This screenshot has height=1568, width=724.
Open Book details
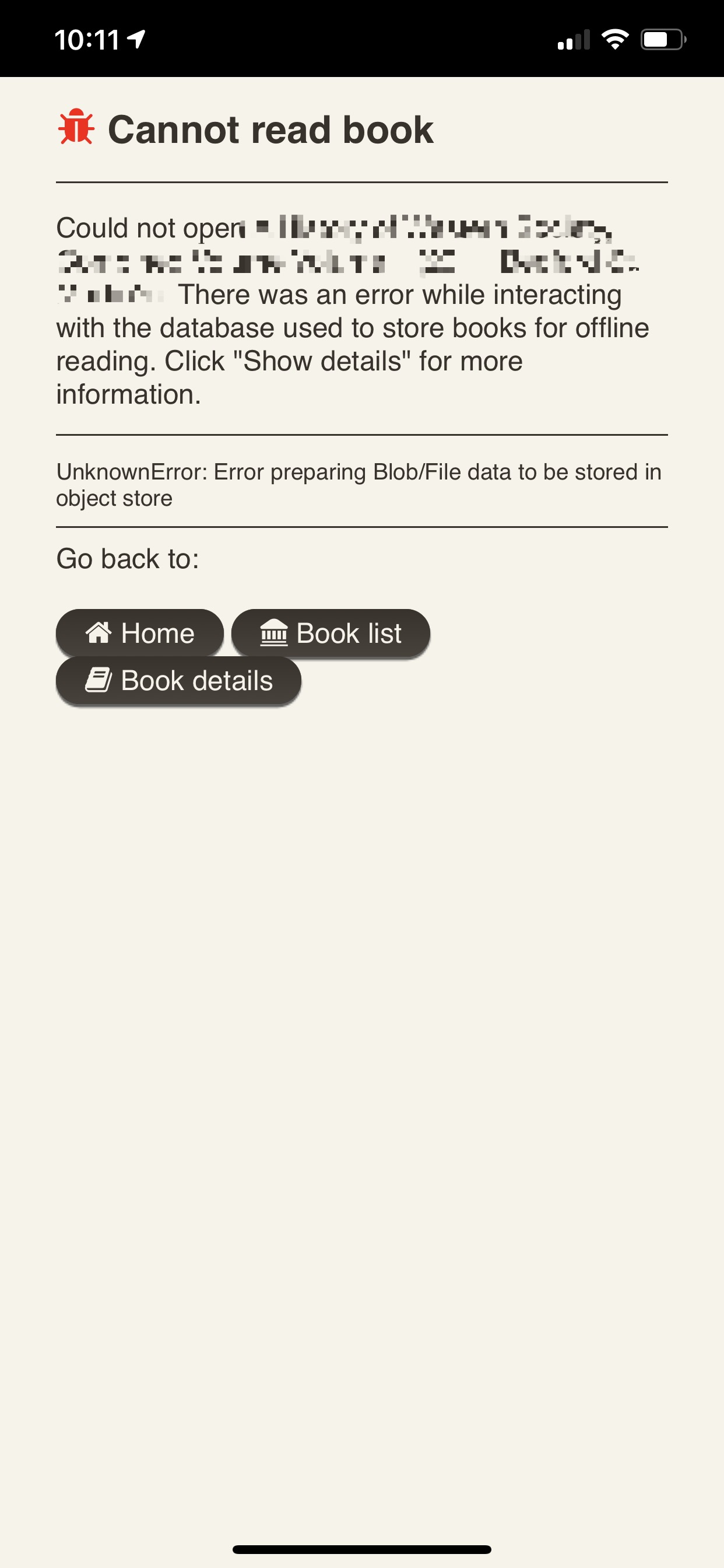178,681
